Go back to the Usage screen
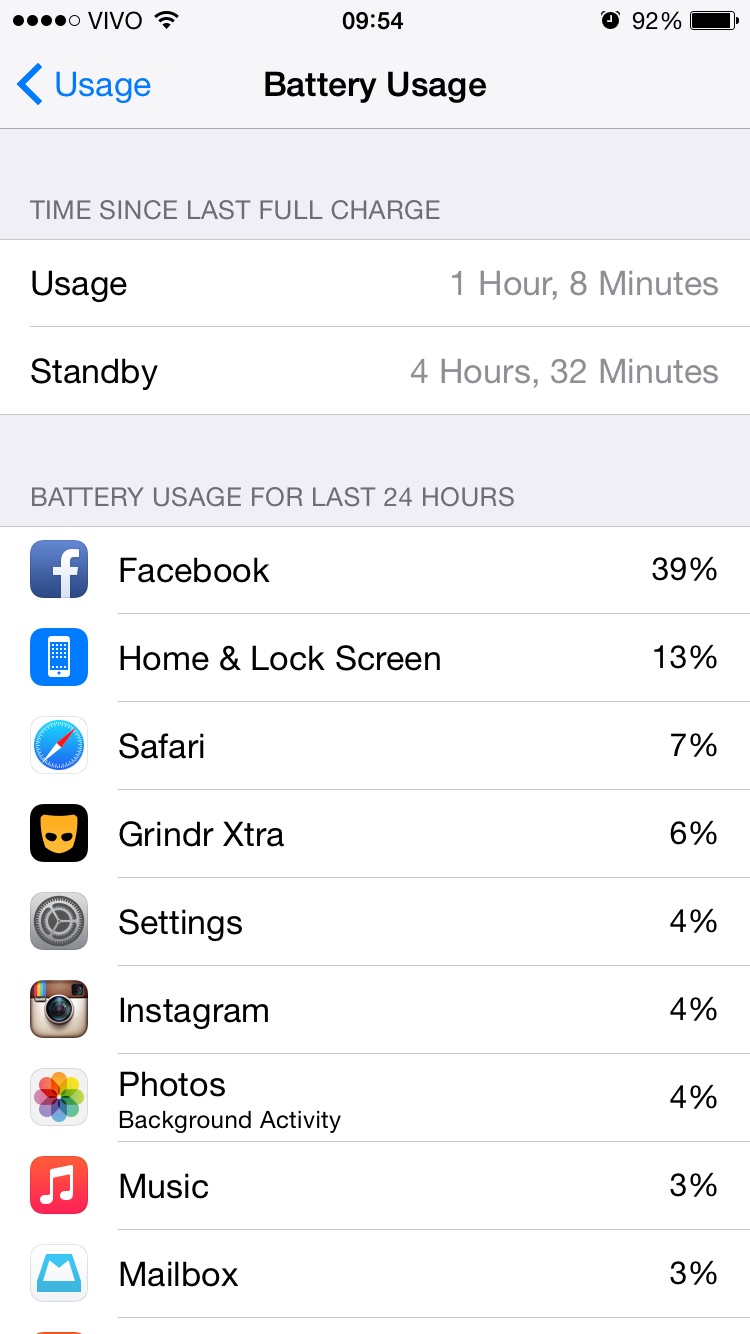Screen dimensions: 750x1334 tap(84, 85)
